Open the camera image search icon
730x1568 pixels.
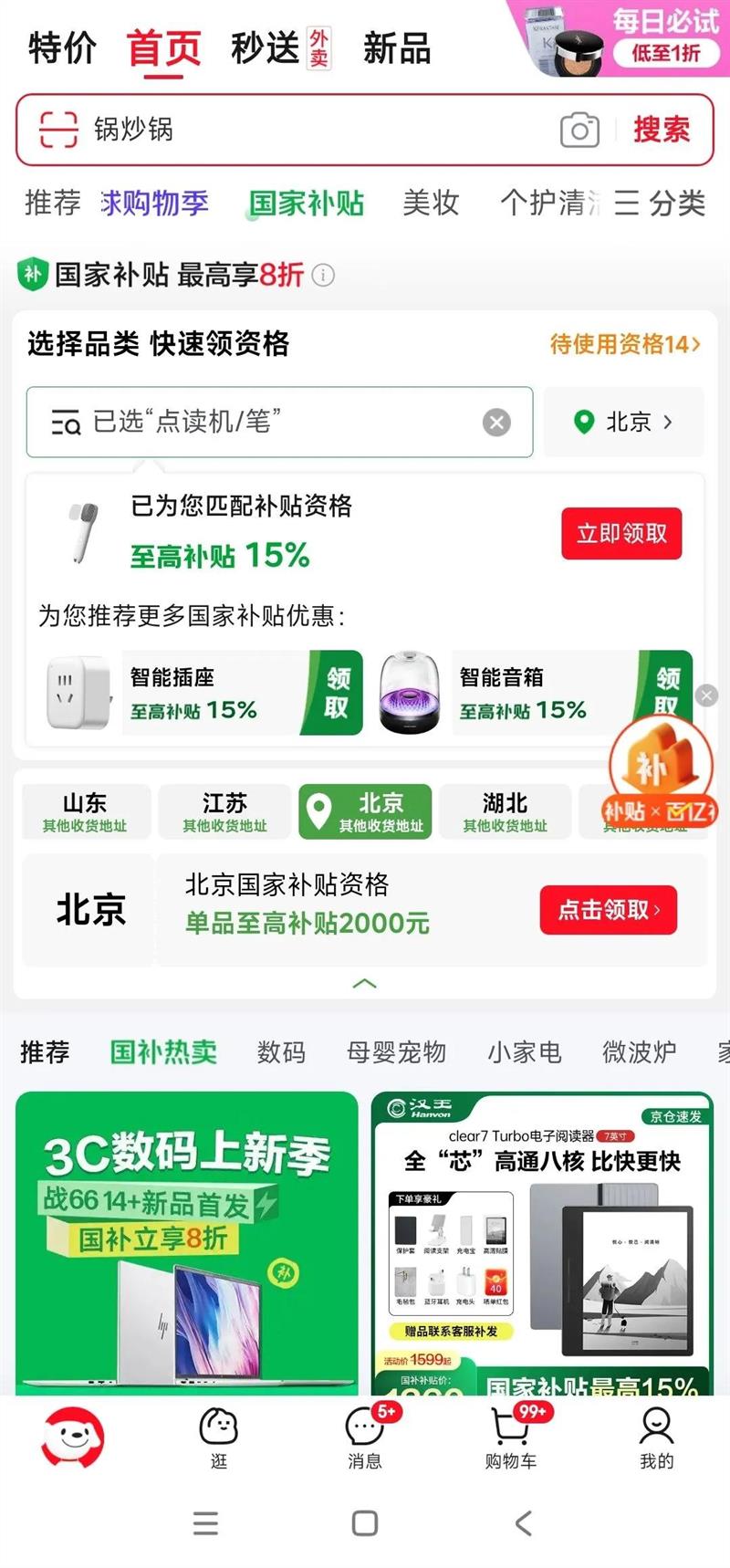click(579, 131)
